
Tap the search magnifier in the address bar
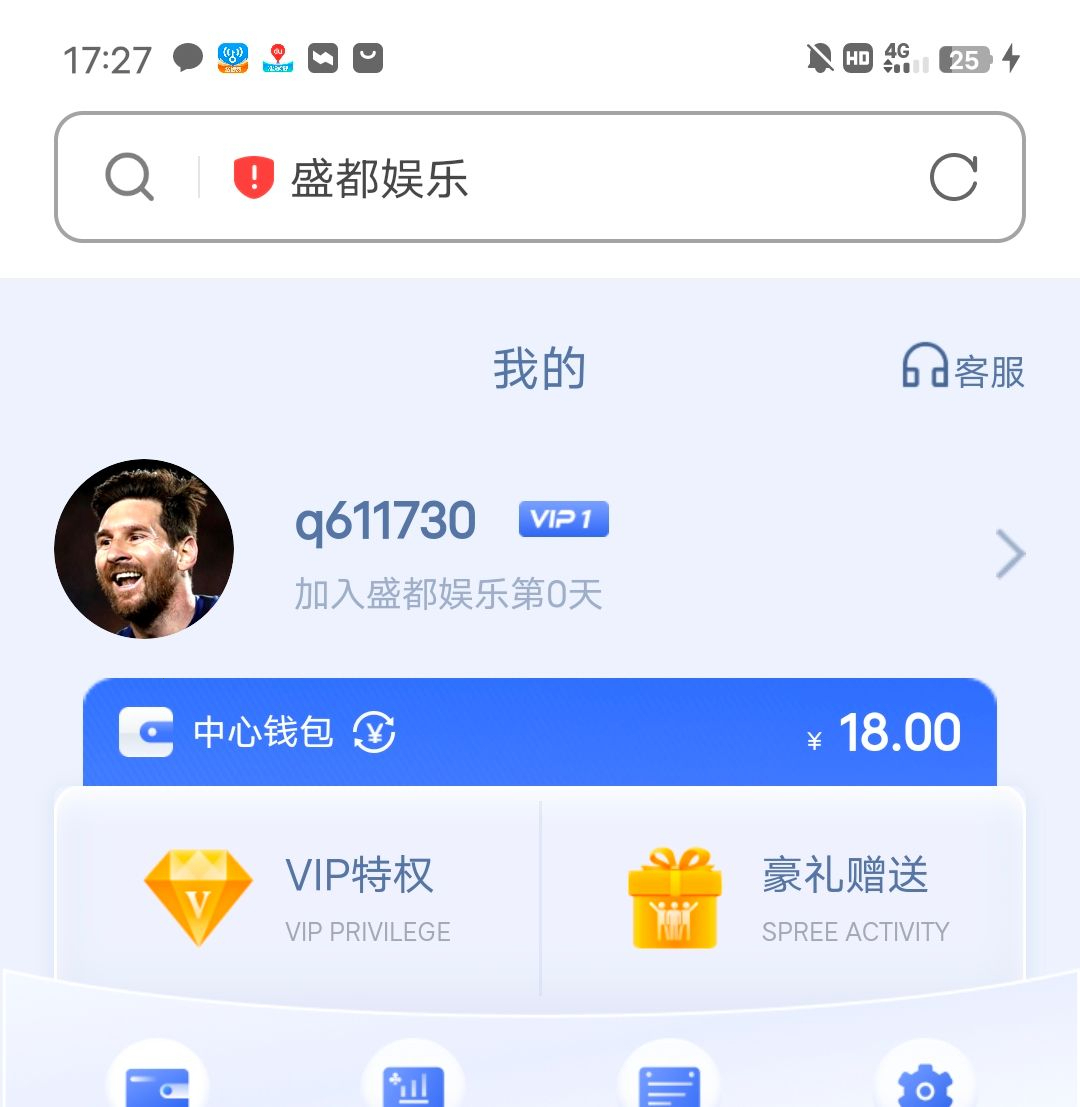point(130,178)
